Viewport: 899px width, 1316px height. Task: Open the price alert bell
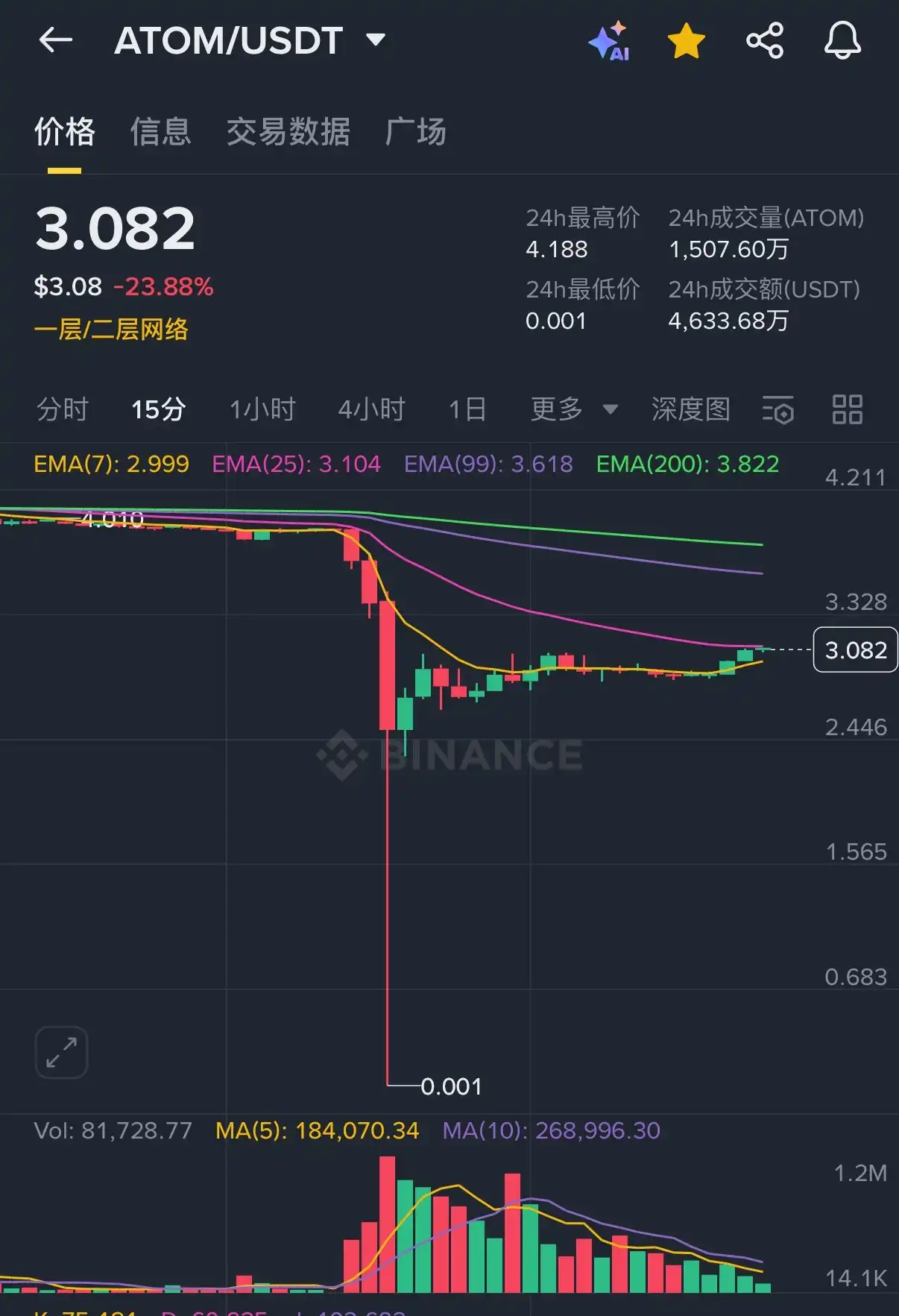click(x=842, y=40)
